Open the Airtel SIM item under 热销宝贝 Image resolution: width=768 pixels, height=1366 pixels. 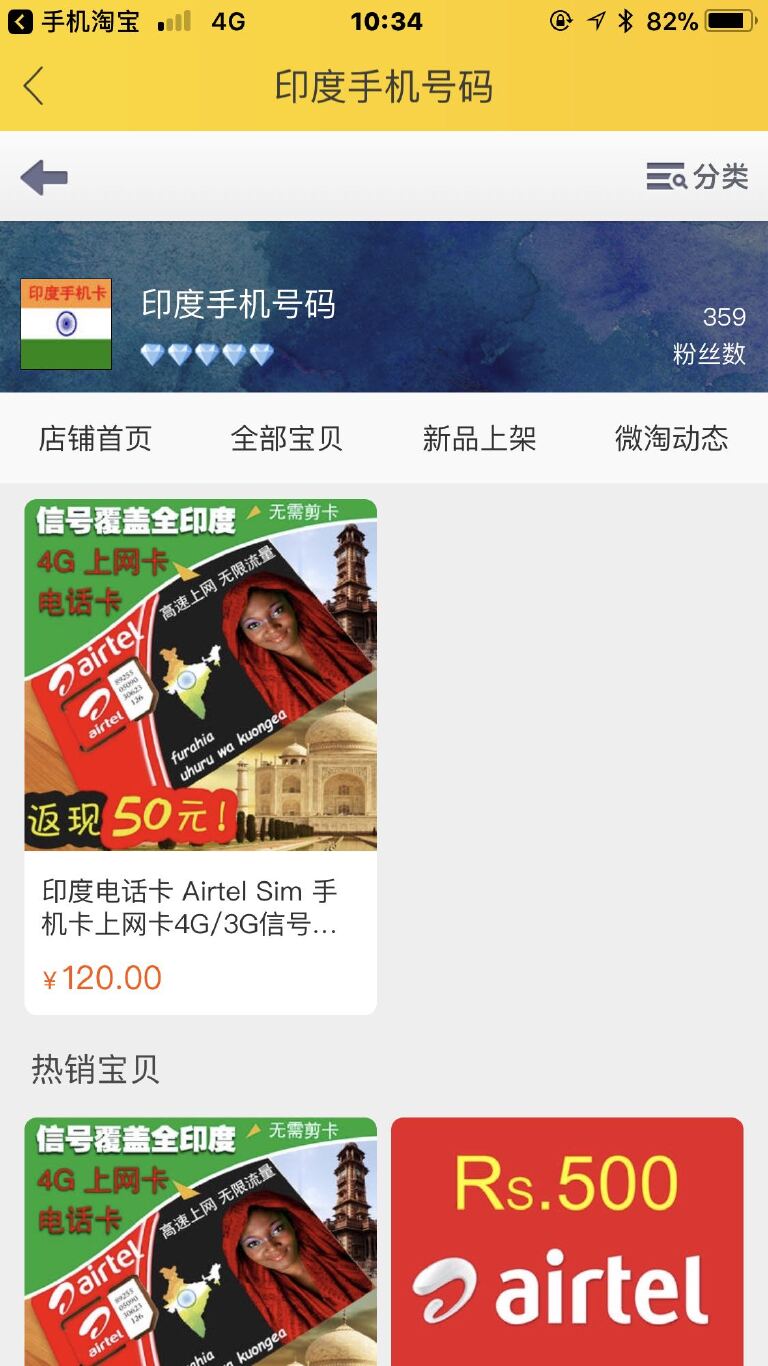pyautogui.click(x=200, y=1241)
